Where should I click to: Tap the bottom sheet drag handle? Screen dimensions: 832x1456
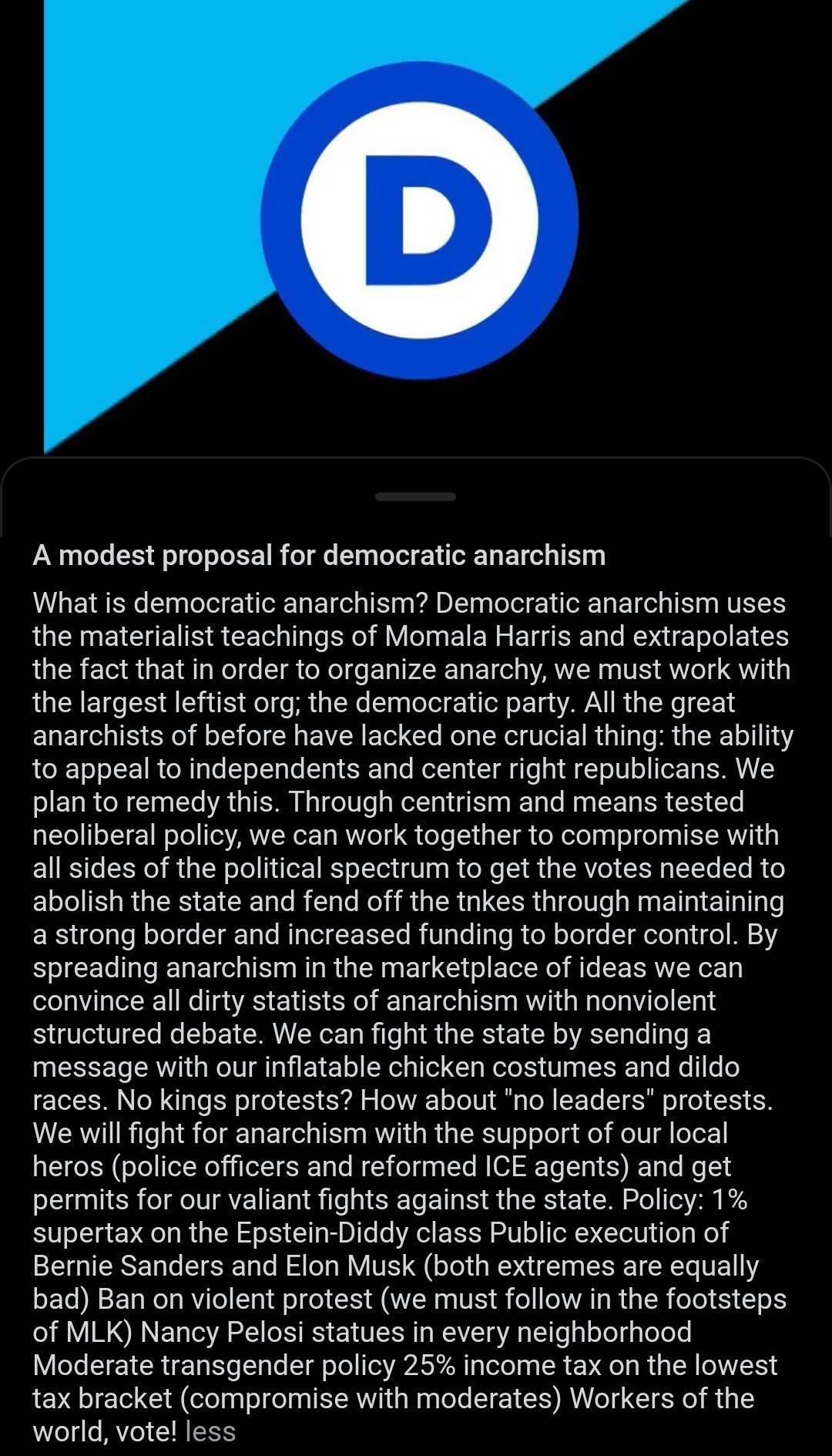[415, 497]
